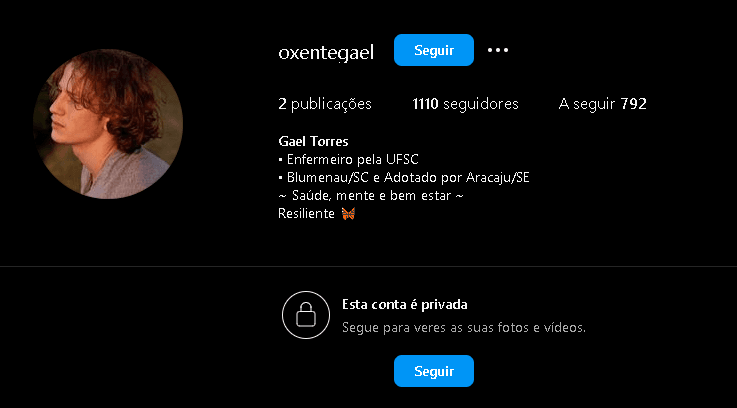Tap the Seguir button next to oxentegael

point(433,50)
